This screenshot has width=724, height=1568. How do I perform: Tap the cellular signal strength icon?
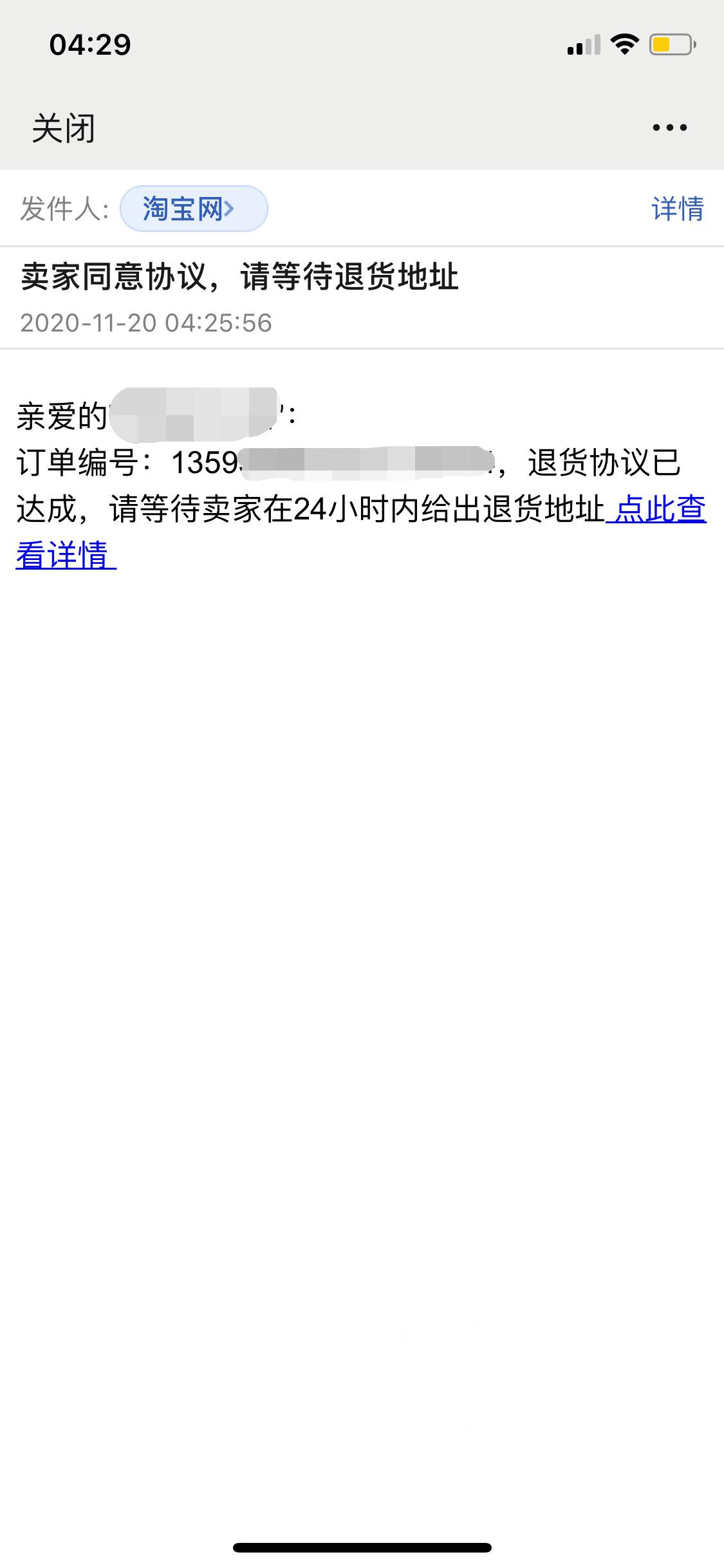coord(584,45)
